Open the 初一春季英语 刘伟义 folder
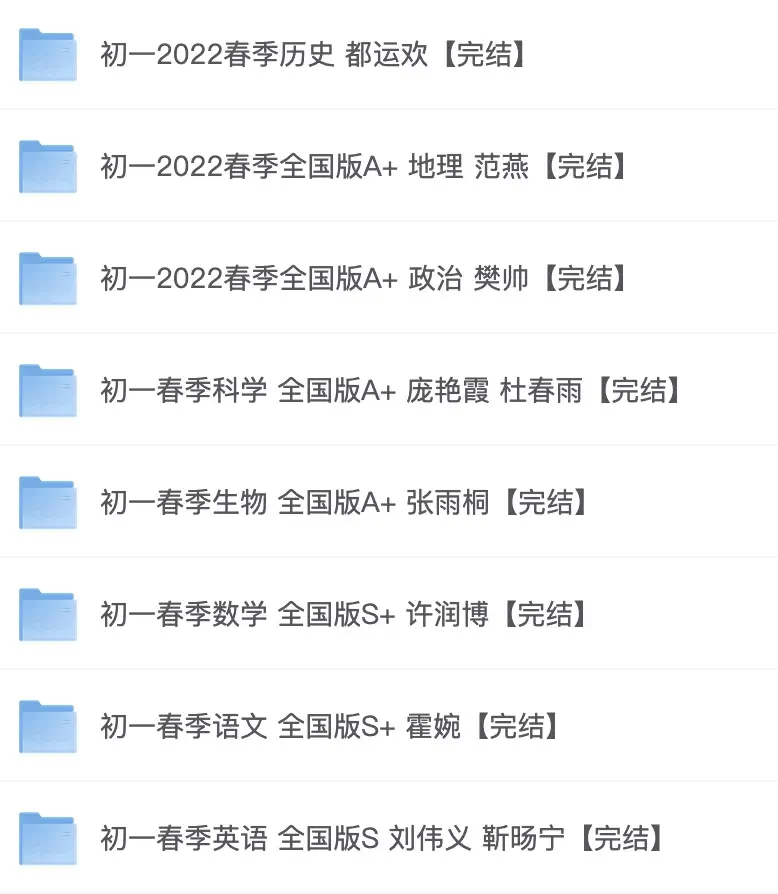This screenshot has width=778, height=894. tap(381, 839)
